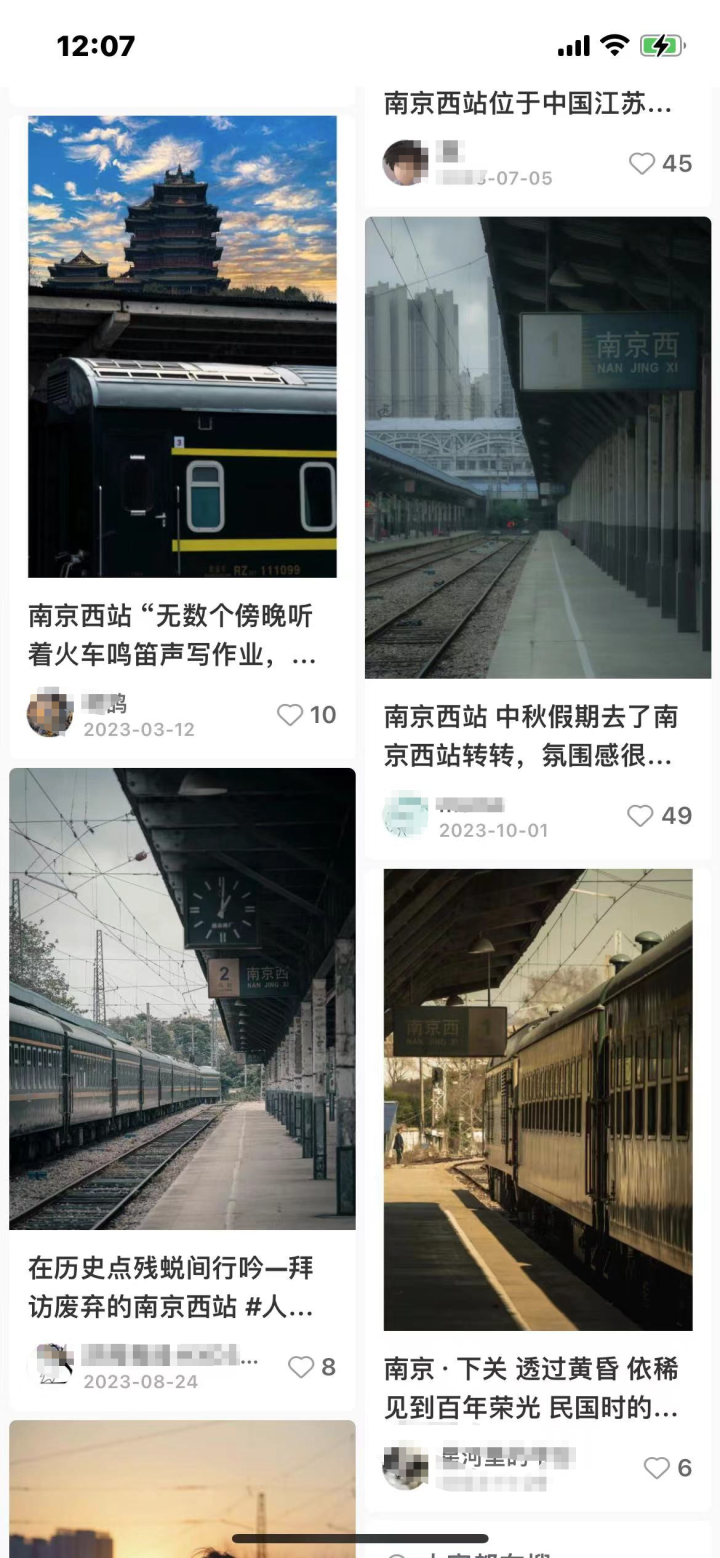This screenshot has width=720, height=1558.
Task: Like the 南京·下关 post with 6 likes
Action: coord(656,1468)
